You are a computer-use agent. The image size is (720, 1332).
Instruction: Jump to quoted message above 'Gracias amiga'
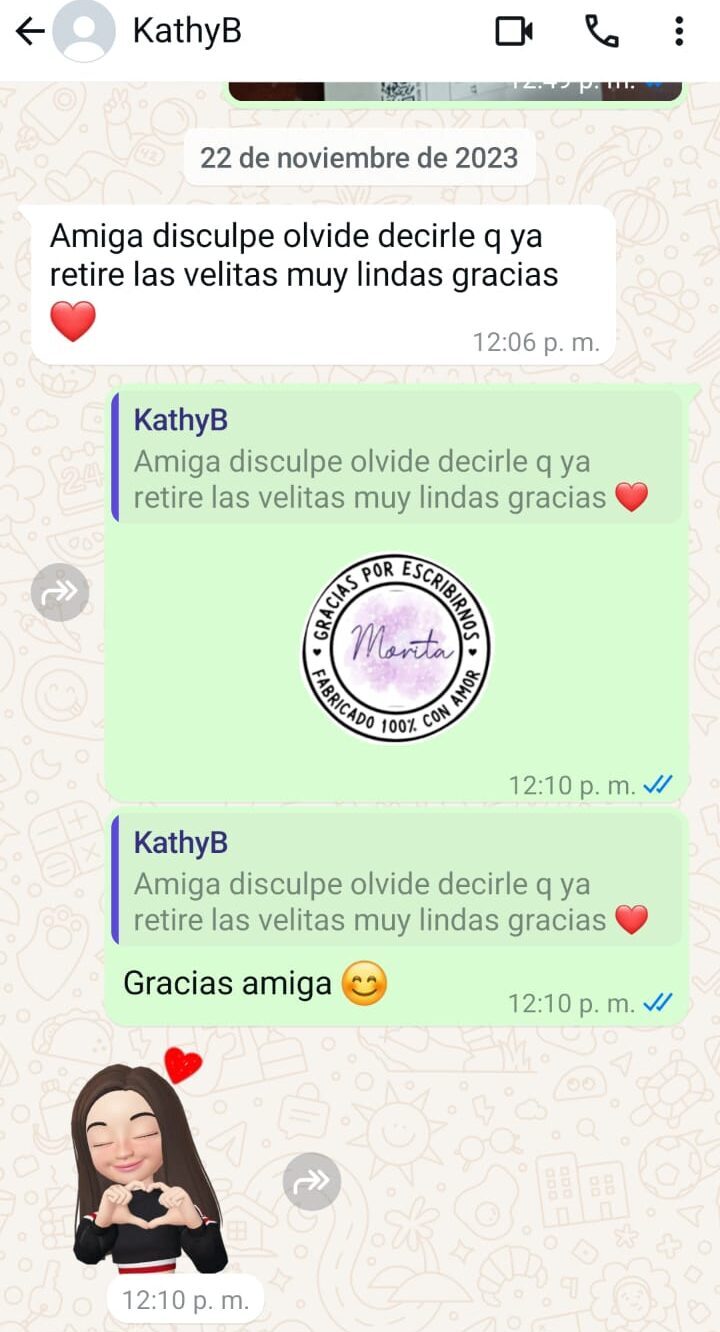[397, 881]
